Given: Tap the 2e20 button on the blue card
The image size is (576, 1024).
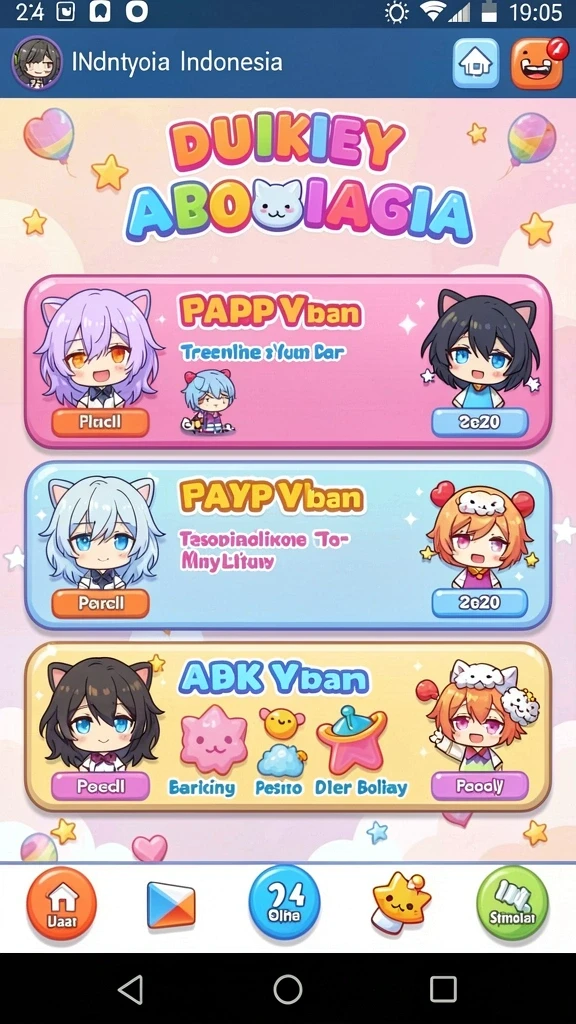Looking at the screenshot, I should coord(479,603).
